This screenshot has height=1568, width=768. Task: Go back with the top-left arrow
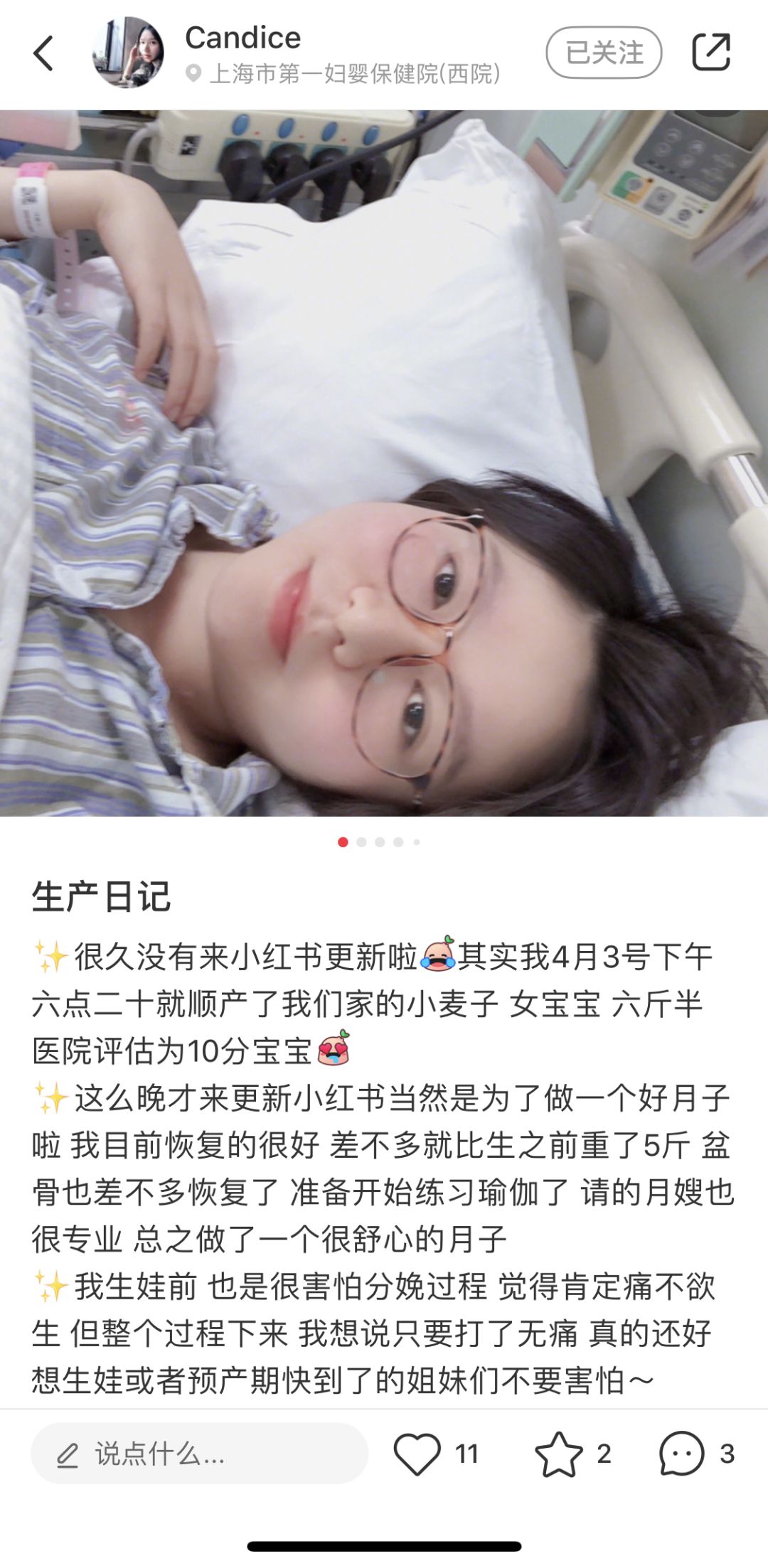coord(43,53)
